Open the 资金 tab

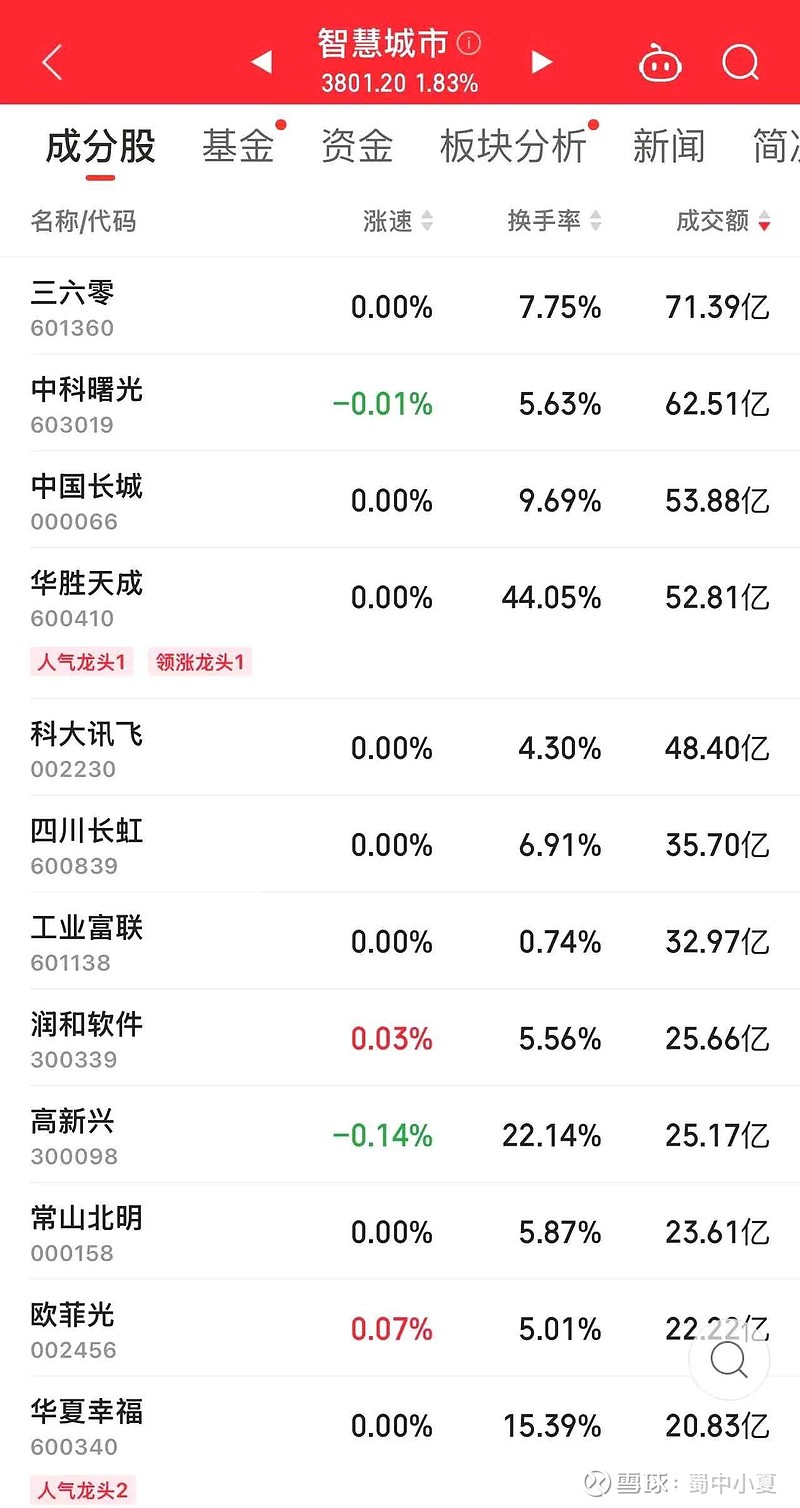point(356,146)
